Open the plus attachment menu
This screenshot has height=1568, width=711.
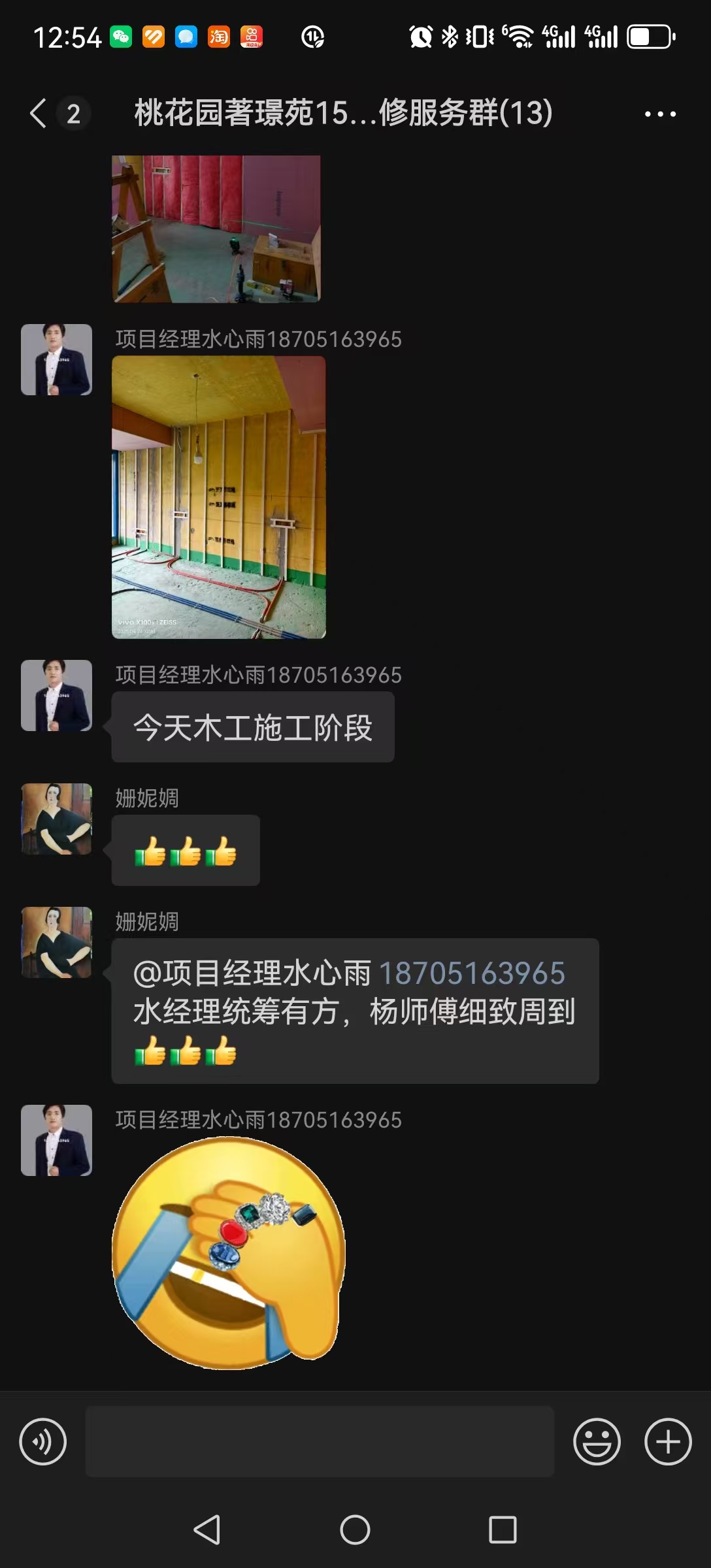668,1441
